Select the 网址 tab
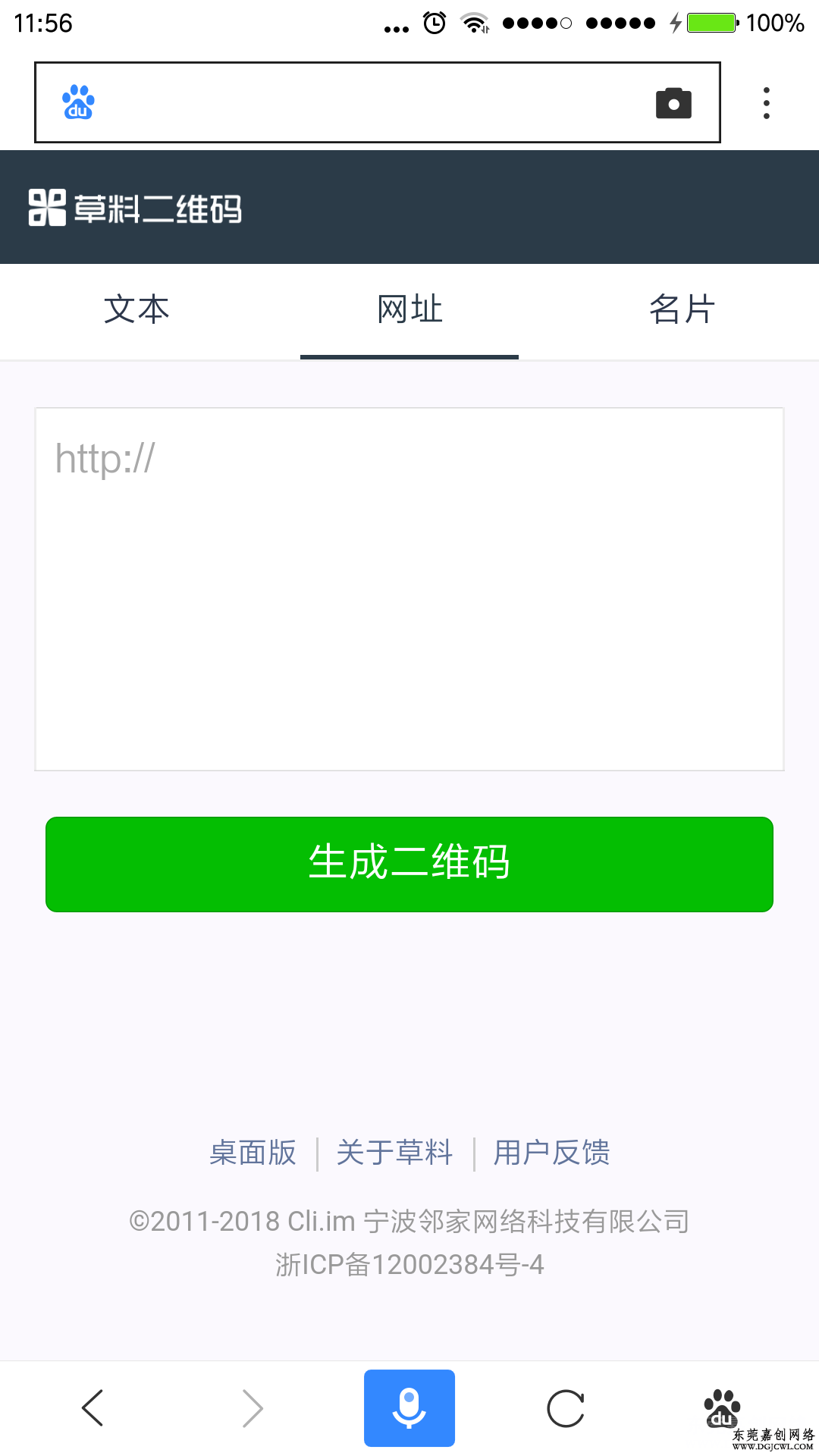 click(x=409, y=310)
